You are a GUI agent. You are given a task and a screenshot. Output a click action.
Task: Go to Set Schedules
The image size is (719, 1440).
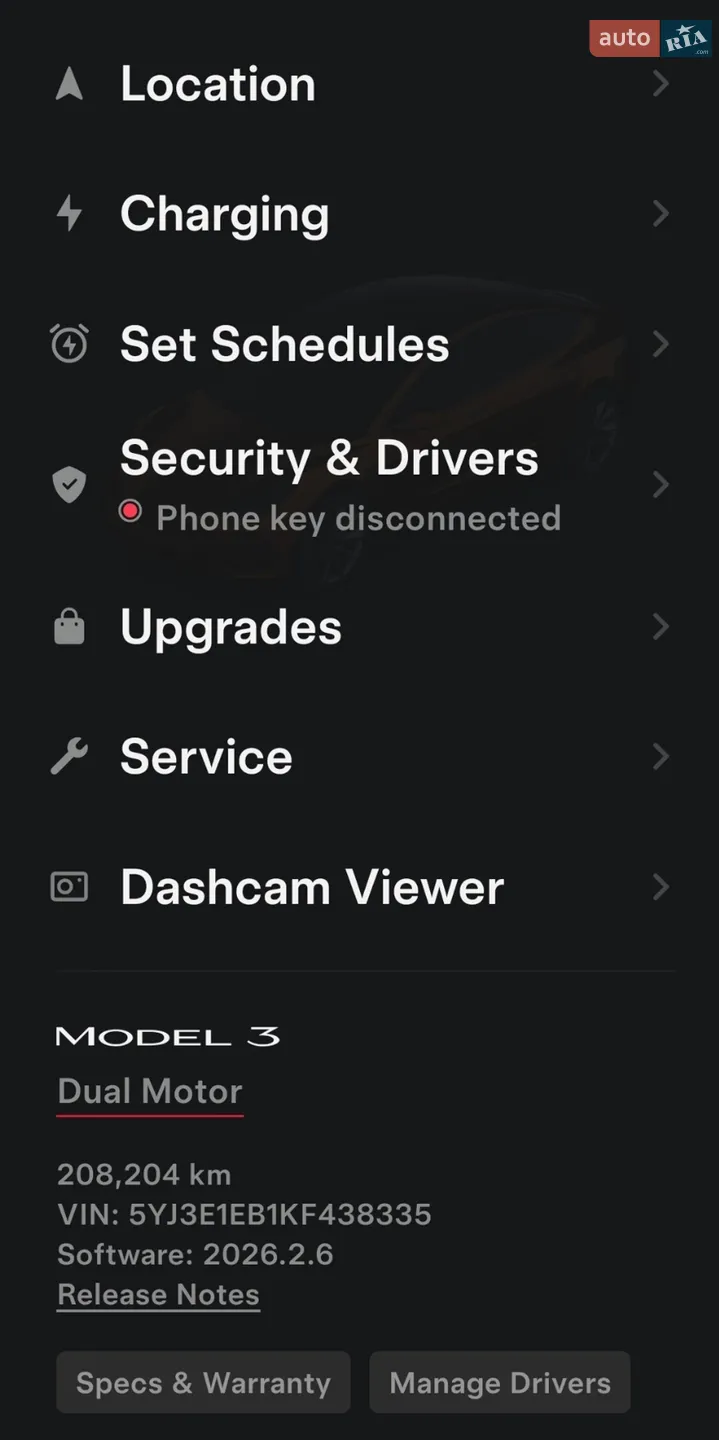360,344
